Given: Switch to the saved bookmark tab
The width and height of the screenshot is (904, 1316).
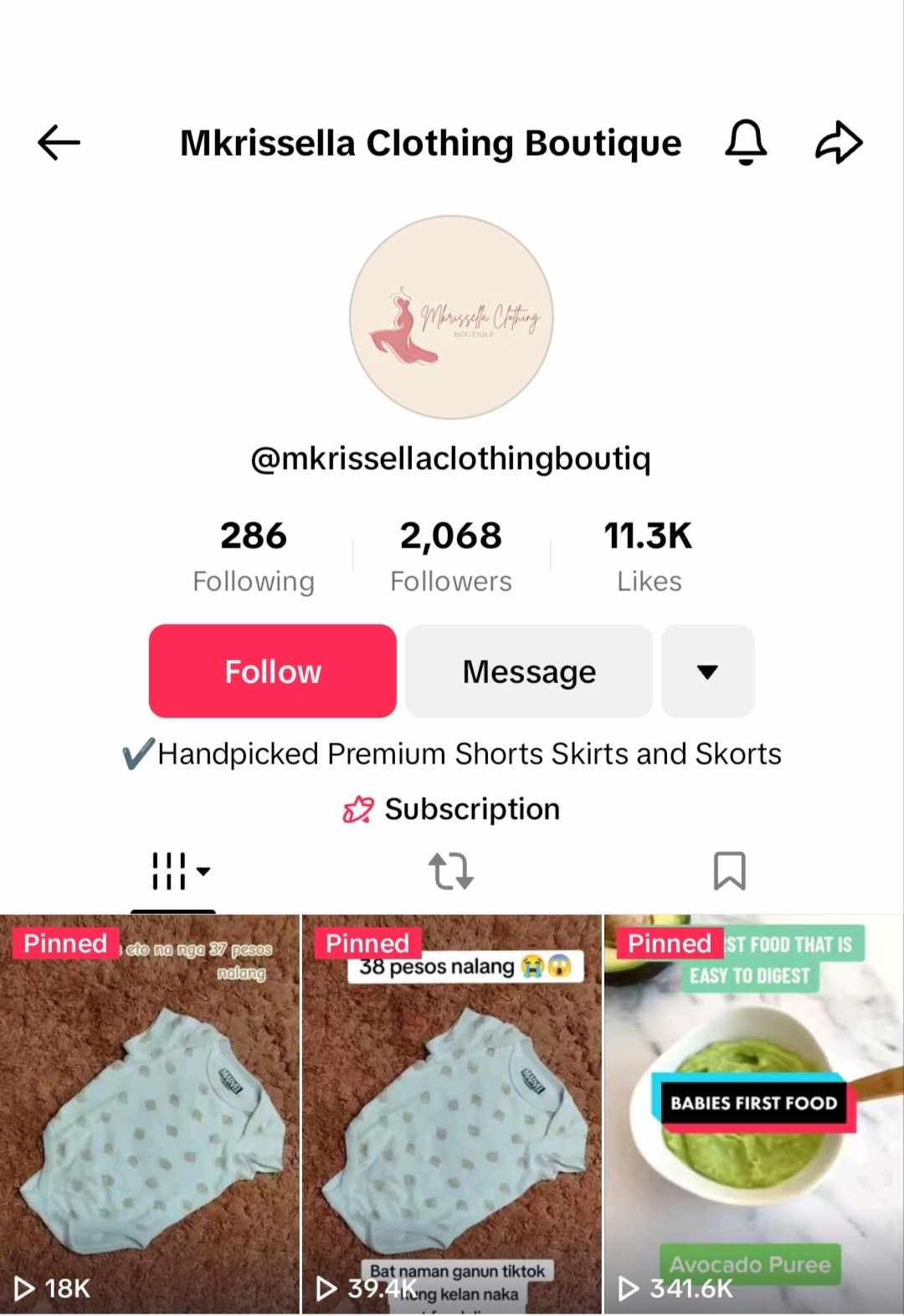Looking at the screenshot, I should pyautogui.click(x=729, y=871).
